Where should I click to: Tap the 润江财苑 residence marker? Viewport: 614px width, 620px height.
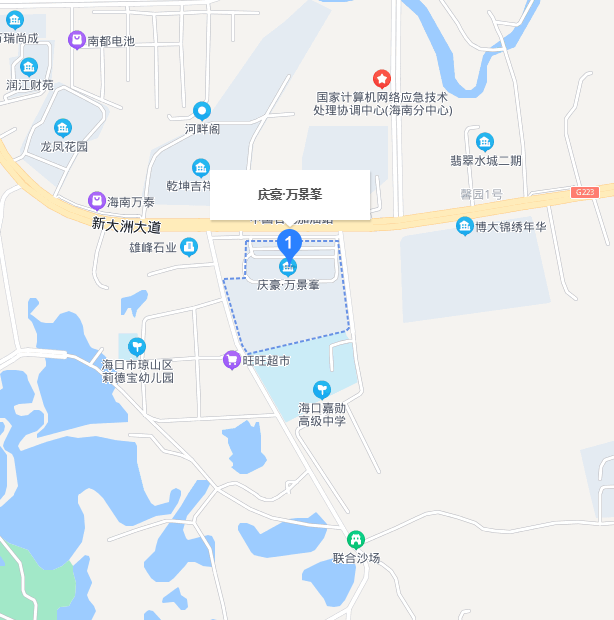[x=29, y=67]
